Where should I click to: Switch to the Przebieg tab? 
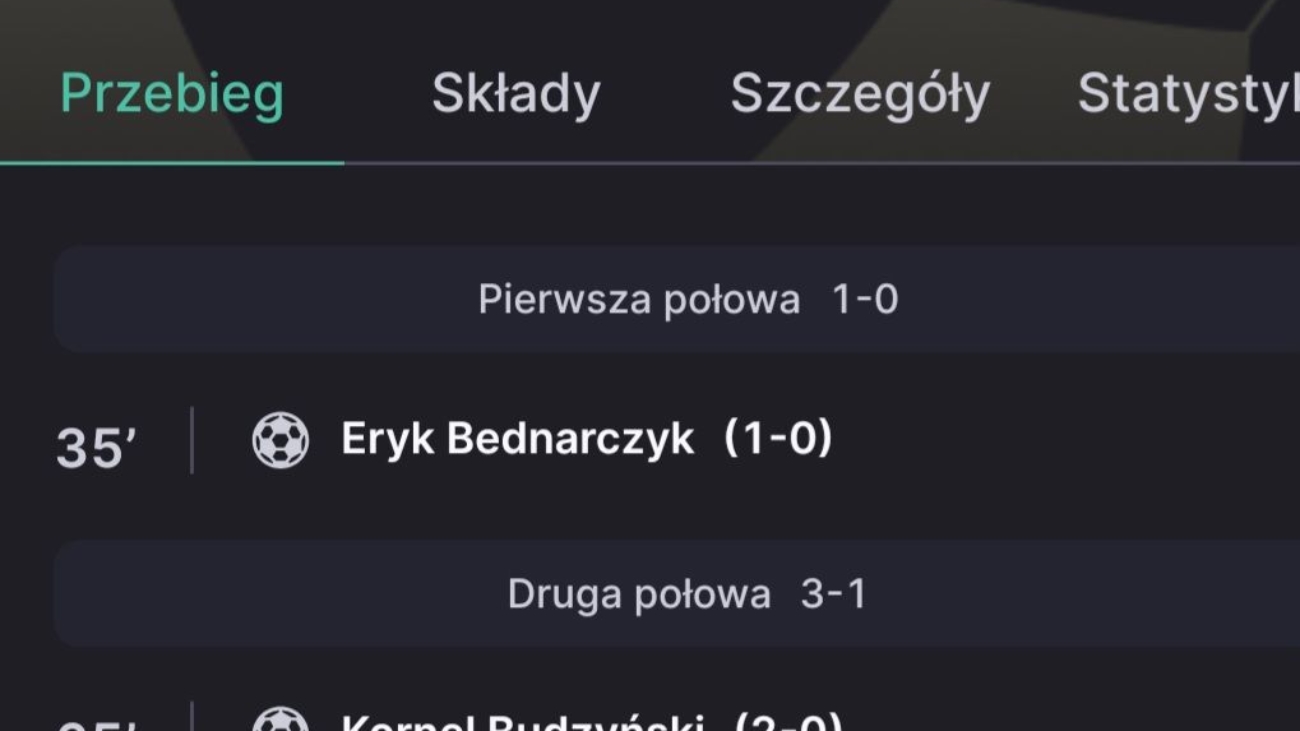tap(172, 95)
